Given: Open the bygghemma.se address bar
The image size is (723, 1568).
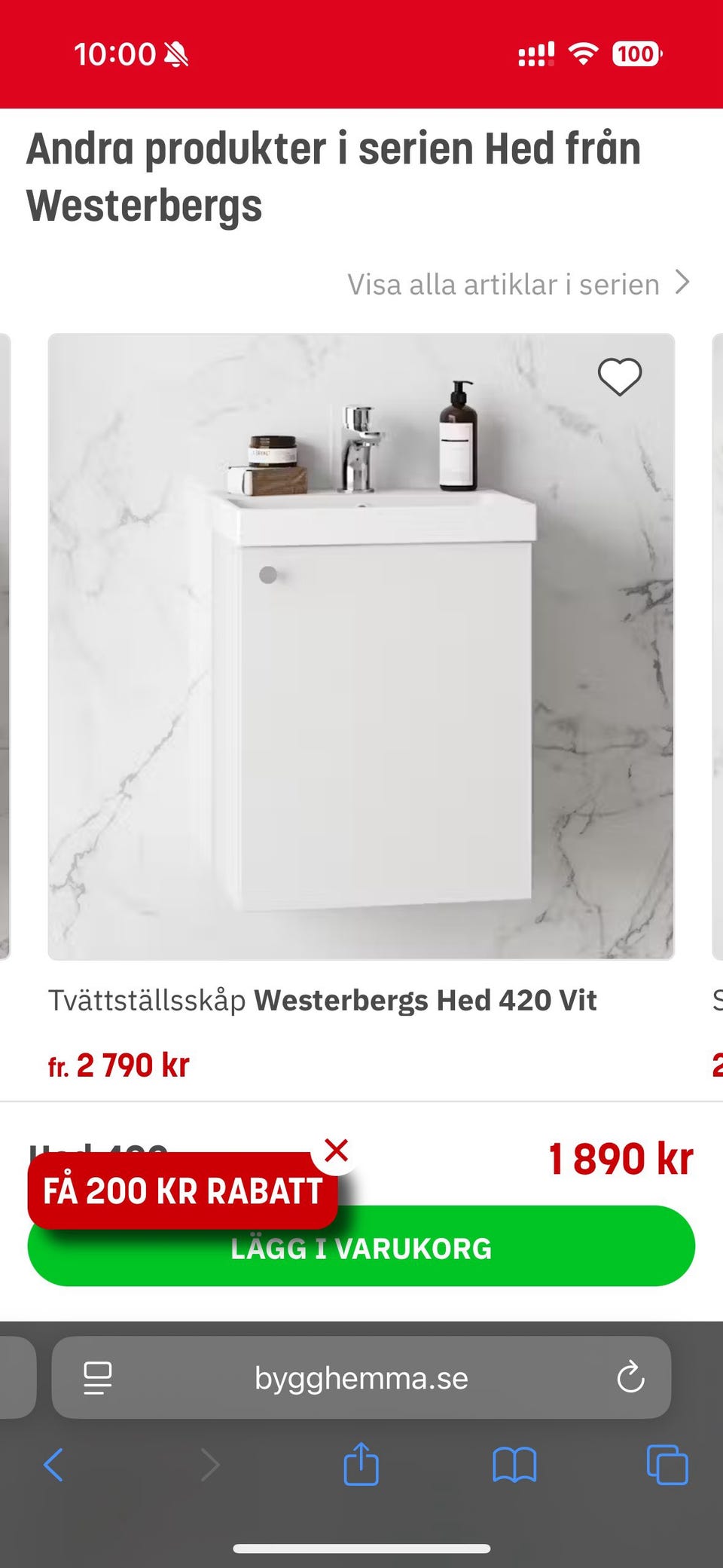Looking at the screenshot, I should point(361,1377).
